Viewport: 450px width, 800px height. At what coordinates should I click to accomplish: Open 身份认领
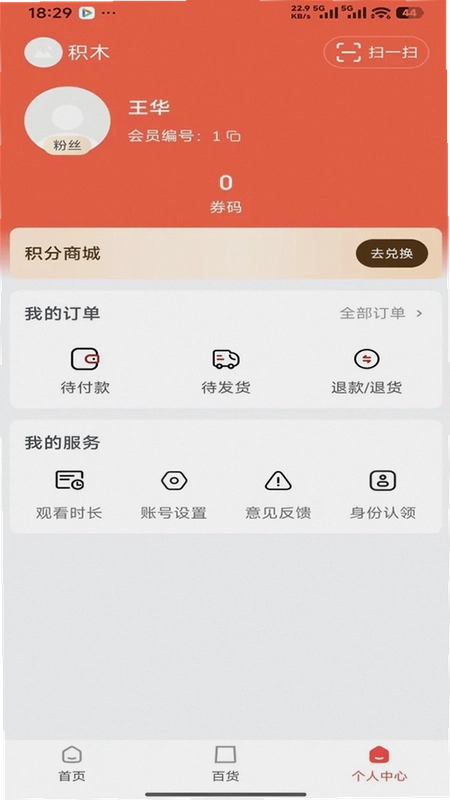click(383, 495)
